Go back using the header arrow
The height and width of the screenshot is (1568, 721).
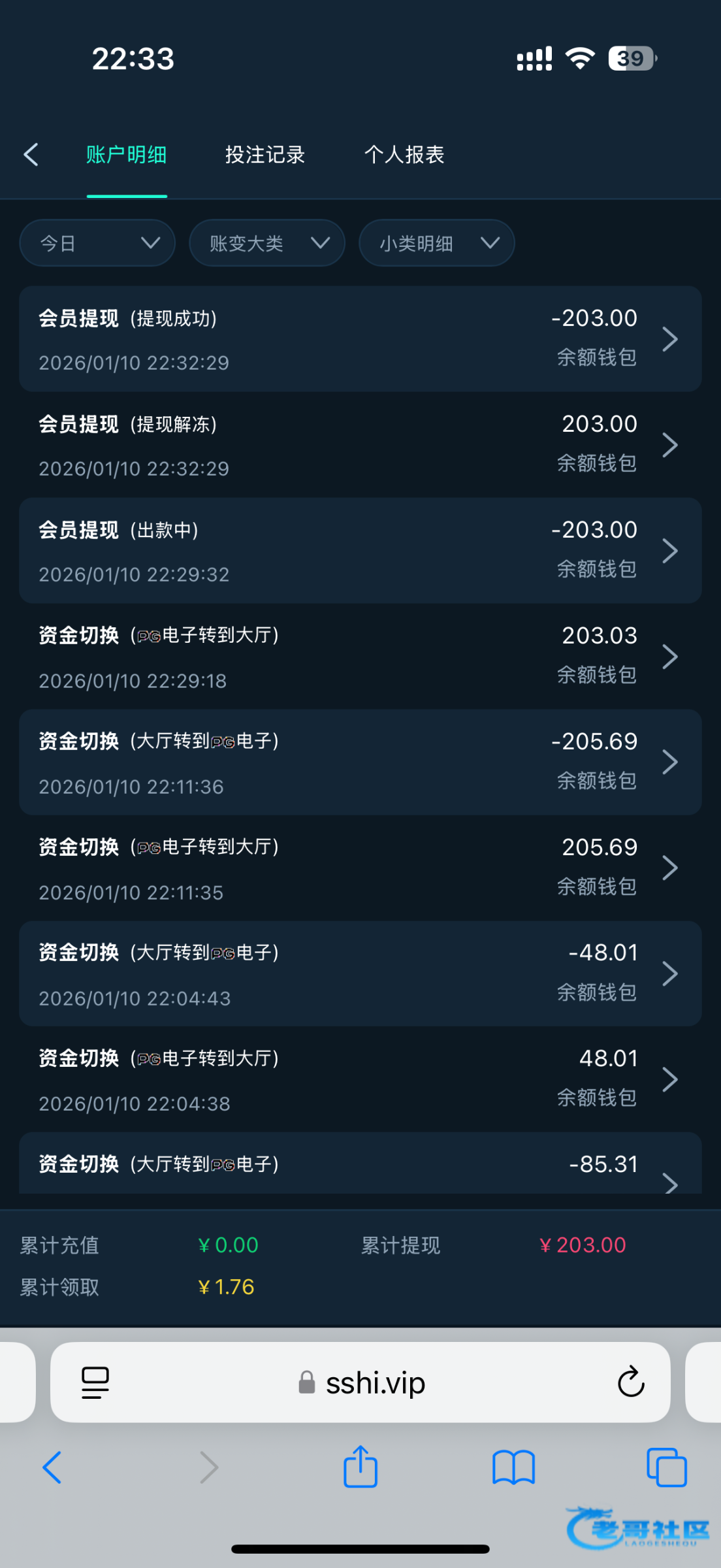[31, 155]
